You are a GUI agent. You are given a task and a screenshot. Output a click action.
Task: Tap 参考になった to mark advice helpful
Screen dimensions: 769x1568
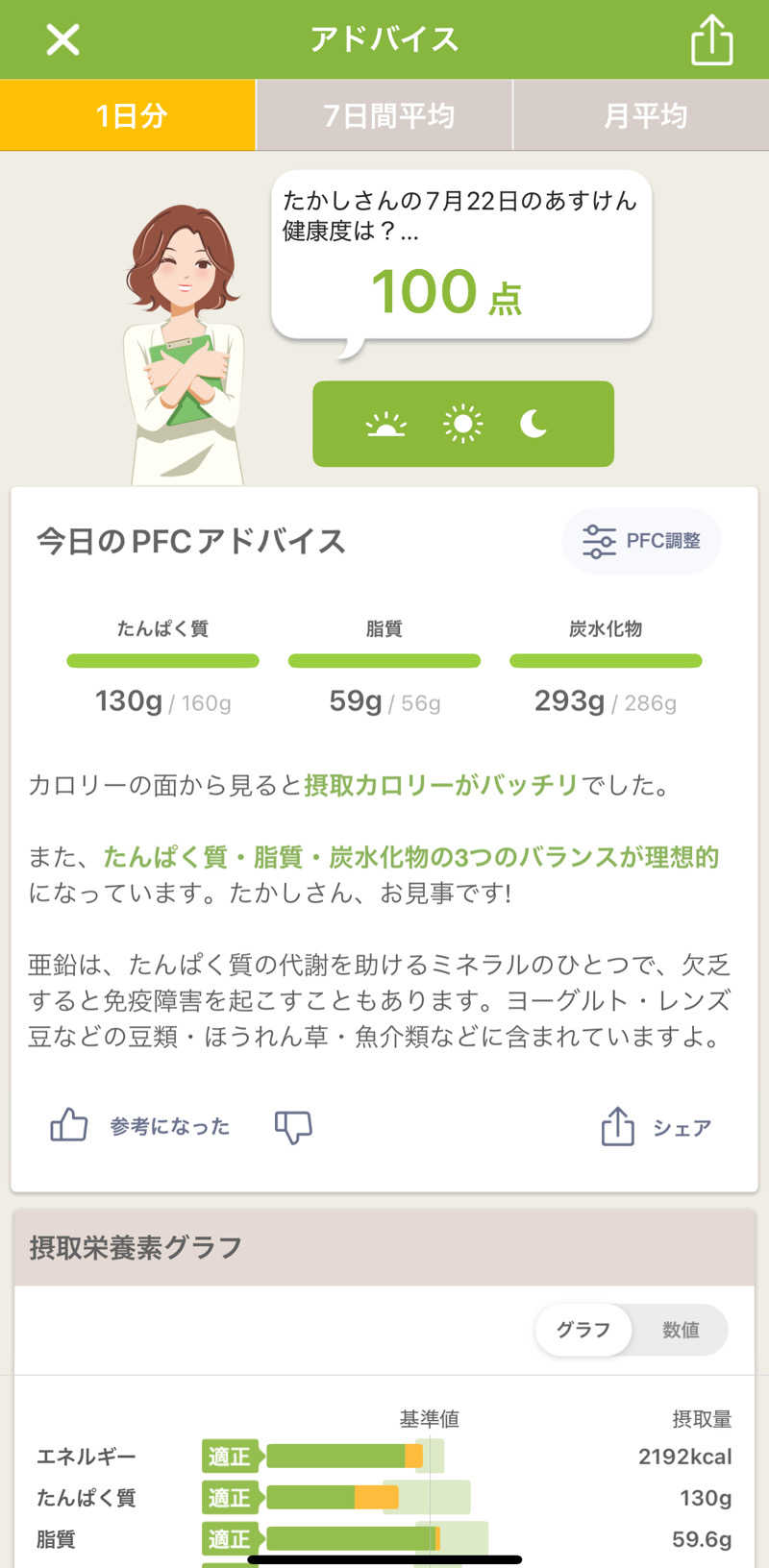click(170, 1126)
